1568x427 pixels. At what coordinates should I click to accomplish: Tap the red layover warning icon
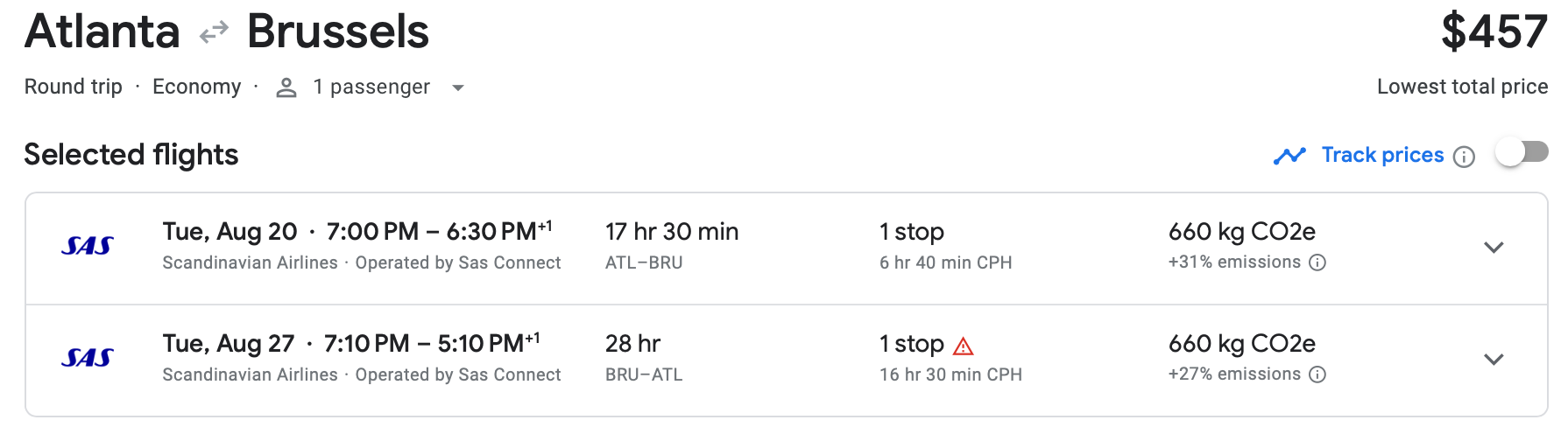(x=964, y=346)
